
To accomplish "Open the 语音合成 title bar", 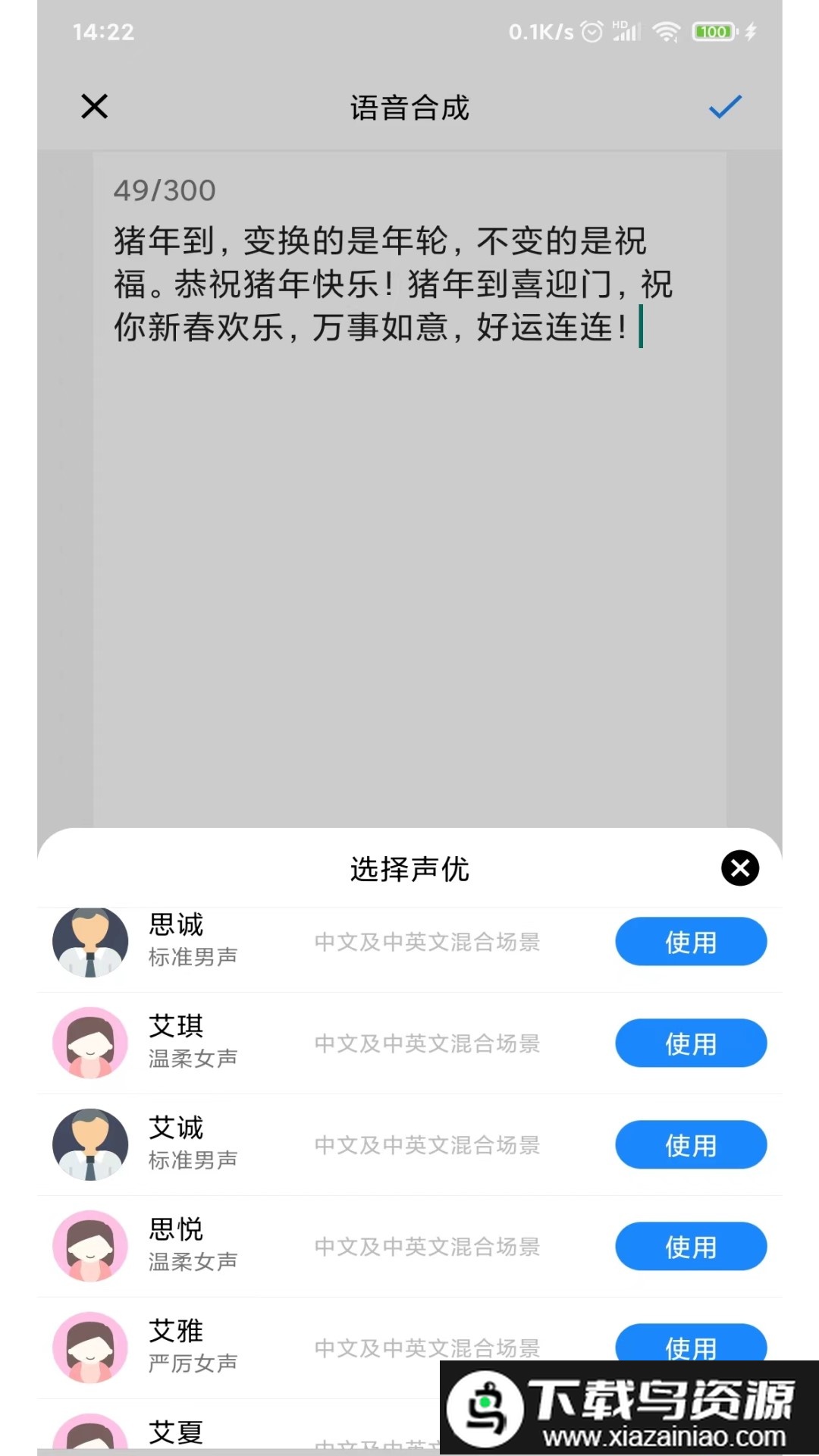I will click(x=409, y=107).
